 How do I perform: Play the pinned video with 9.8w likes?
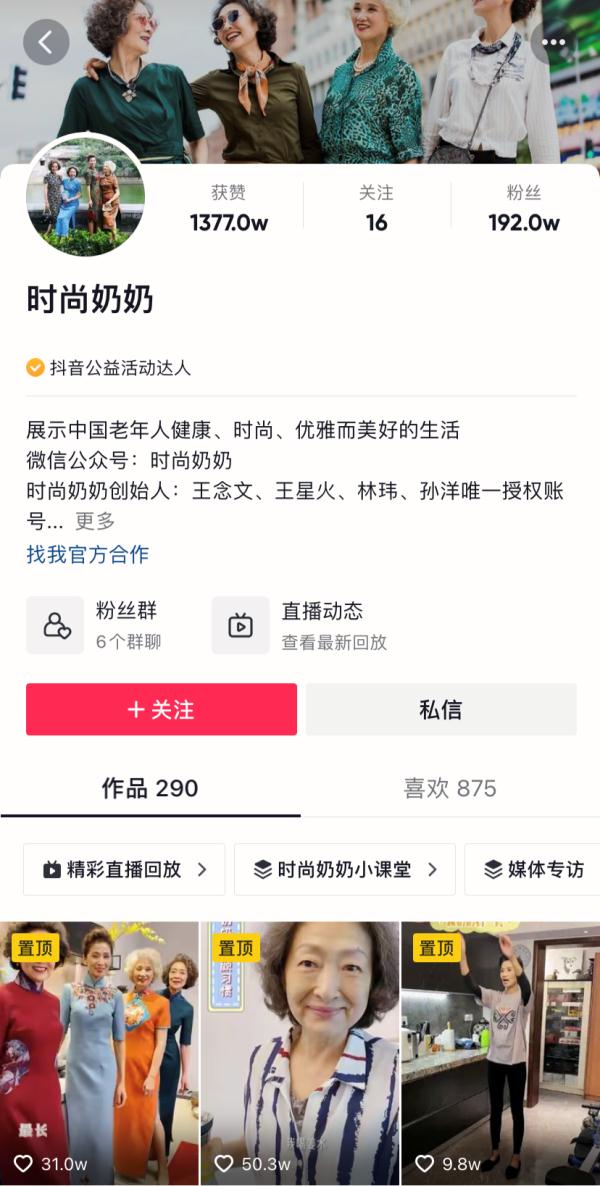pyautogui.click(x=500, y=1050)
